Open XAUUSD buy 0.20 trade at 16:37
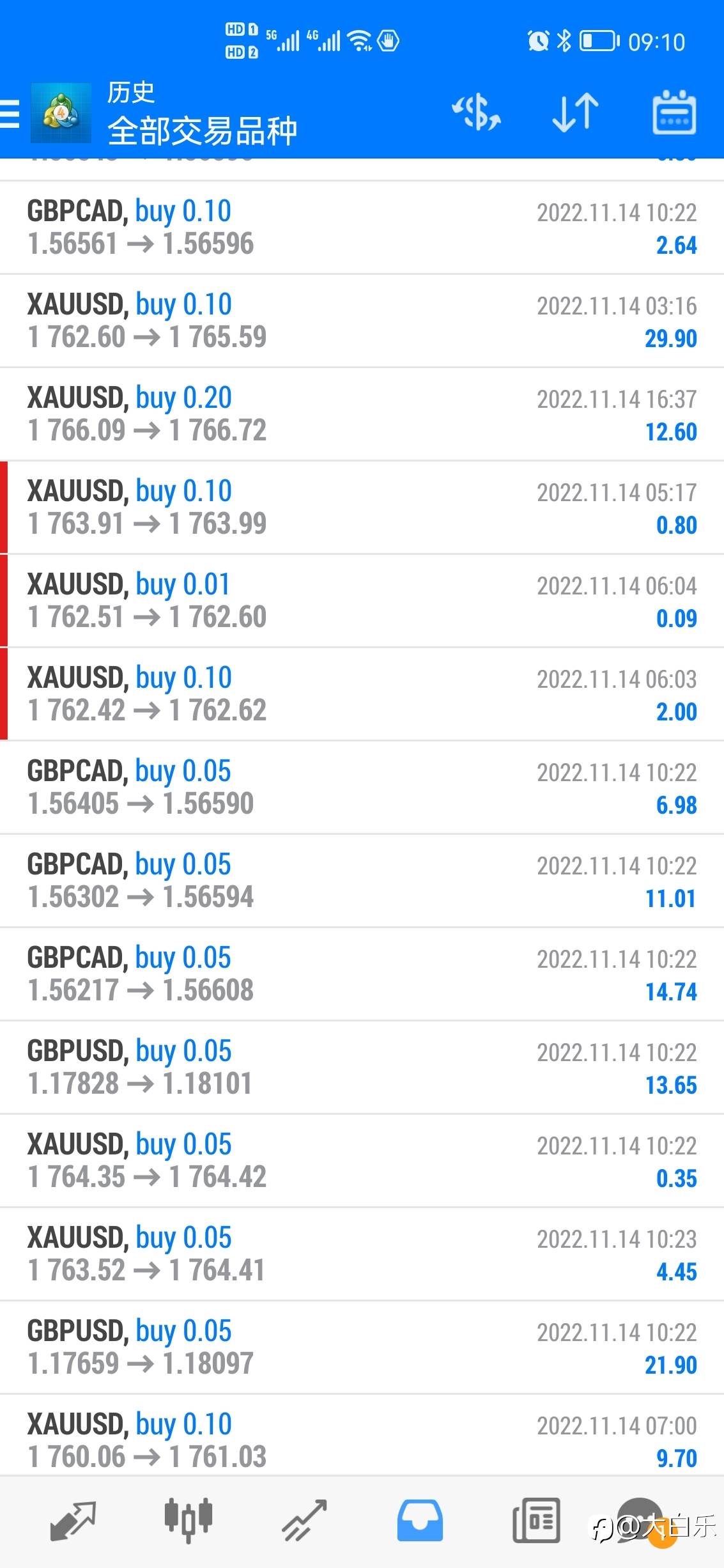Viewport: 724px width, 1568px height. pos(362,414)
